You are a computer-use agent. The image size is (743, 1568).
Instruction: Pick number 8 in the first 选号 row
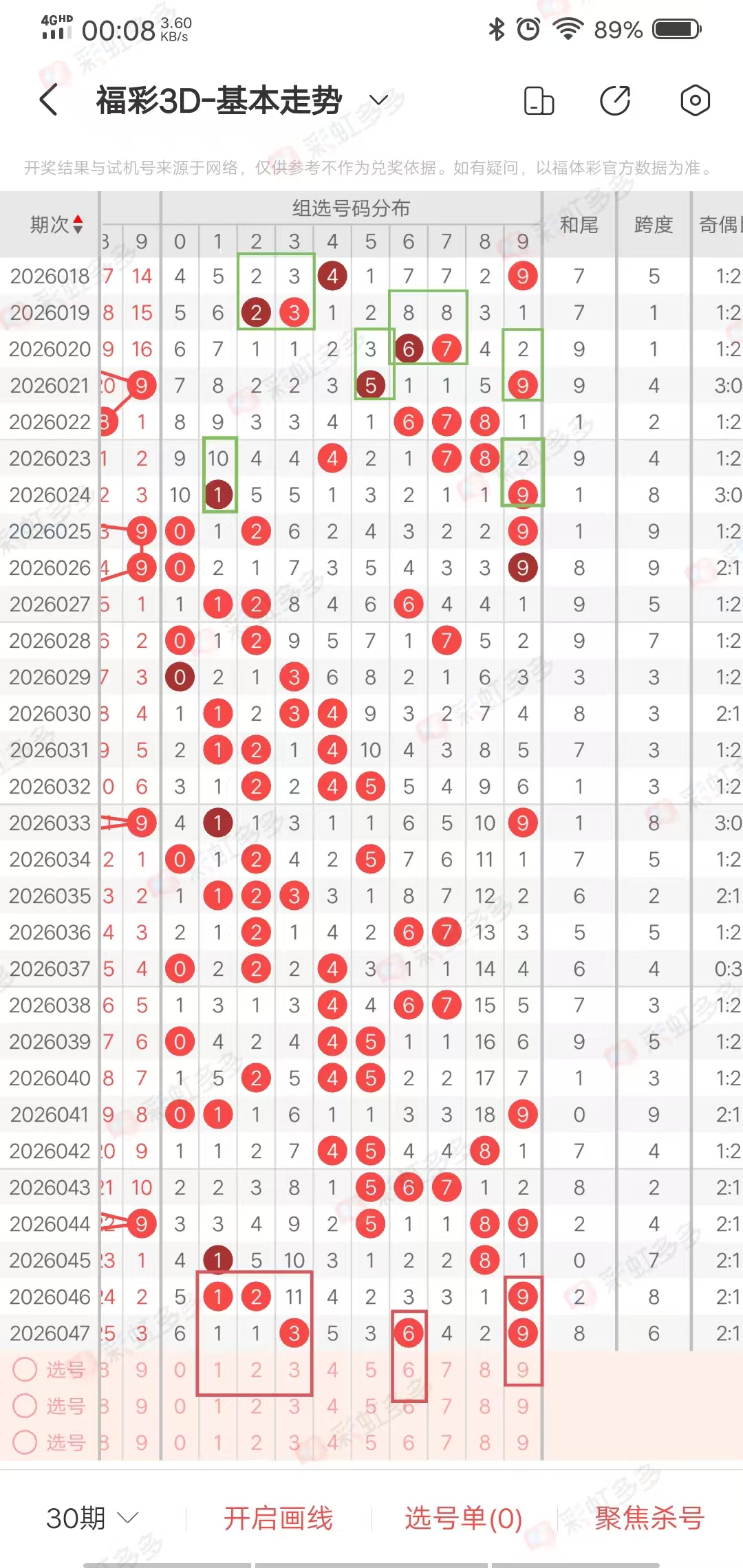click(484, 1369)
